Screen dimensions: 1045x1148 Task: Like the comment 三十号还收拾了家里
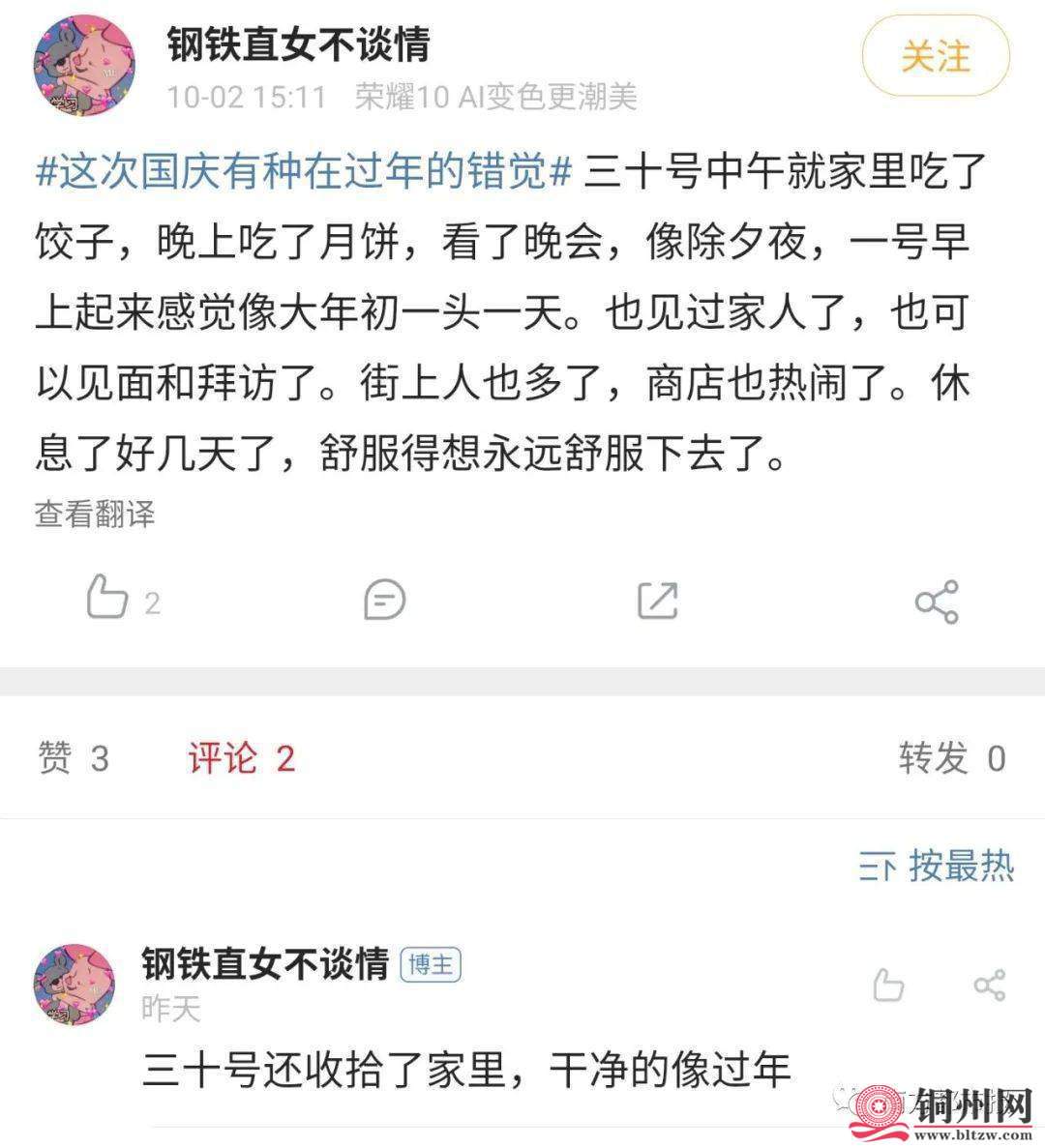tap(888, 986)
